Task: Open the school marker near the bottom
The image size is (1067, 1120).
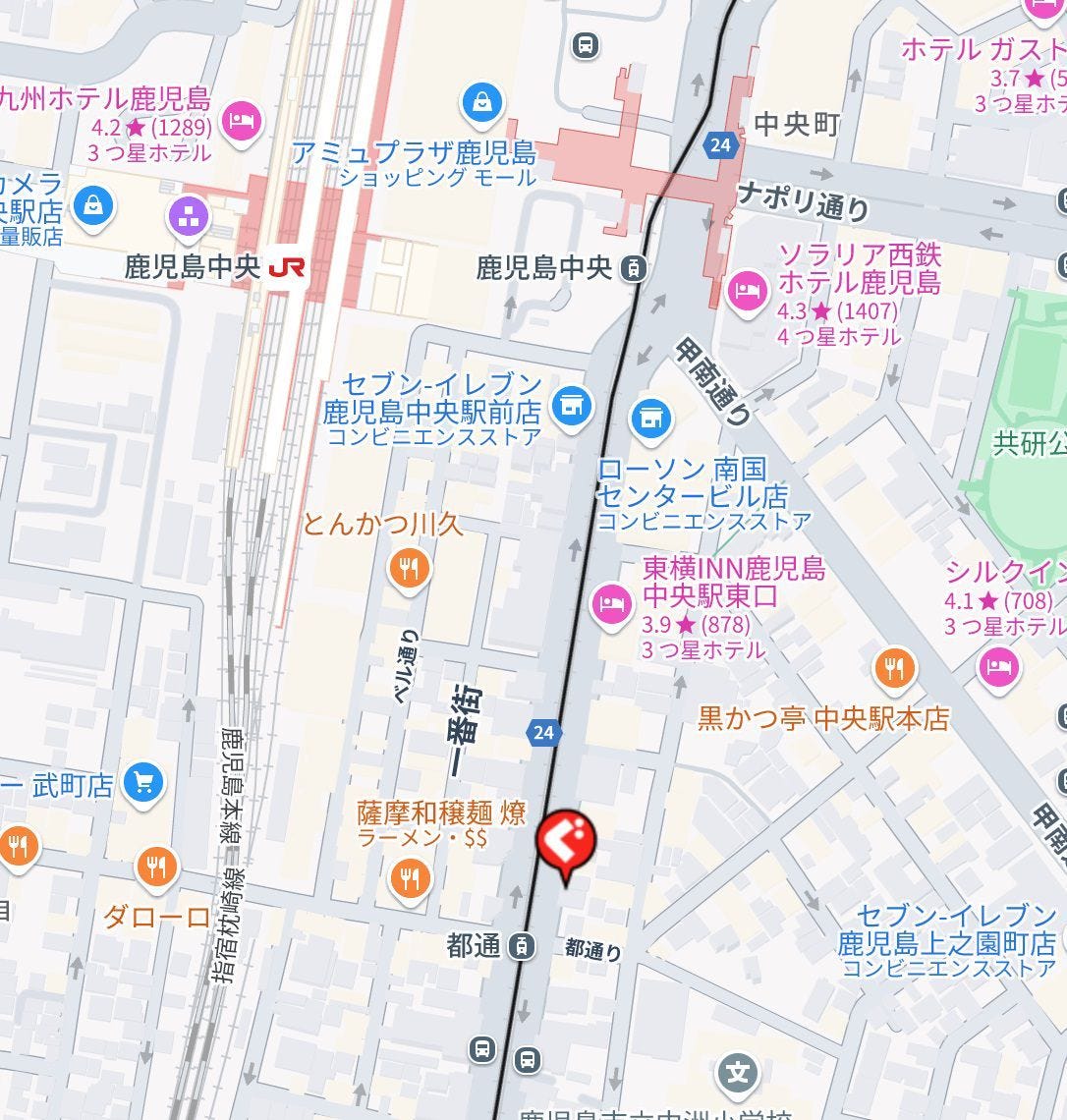Action: pyautogui.click(x=737, y=1073)
